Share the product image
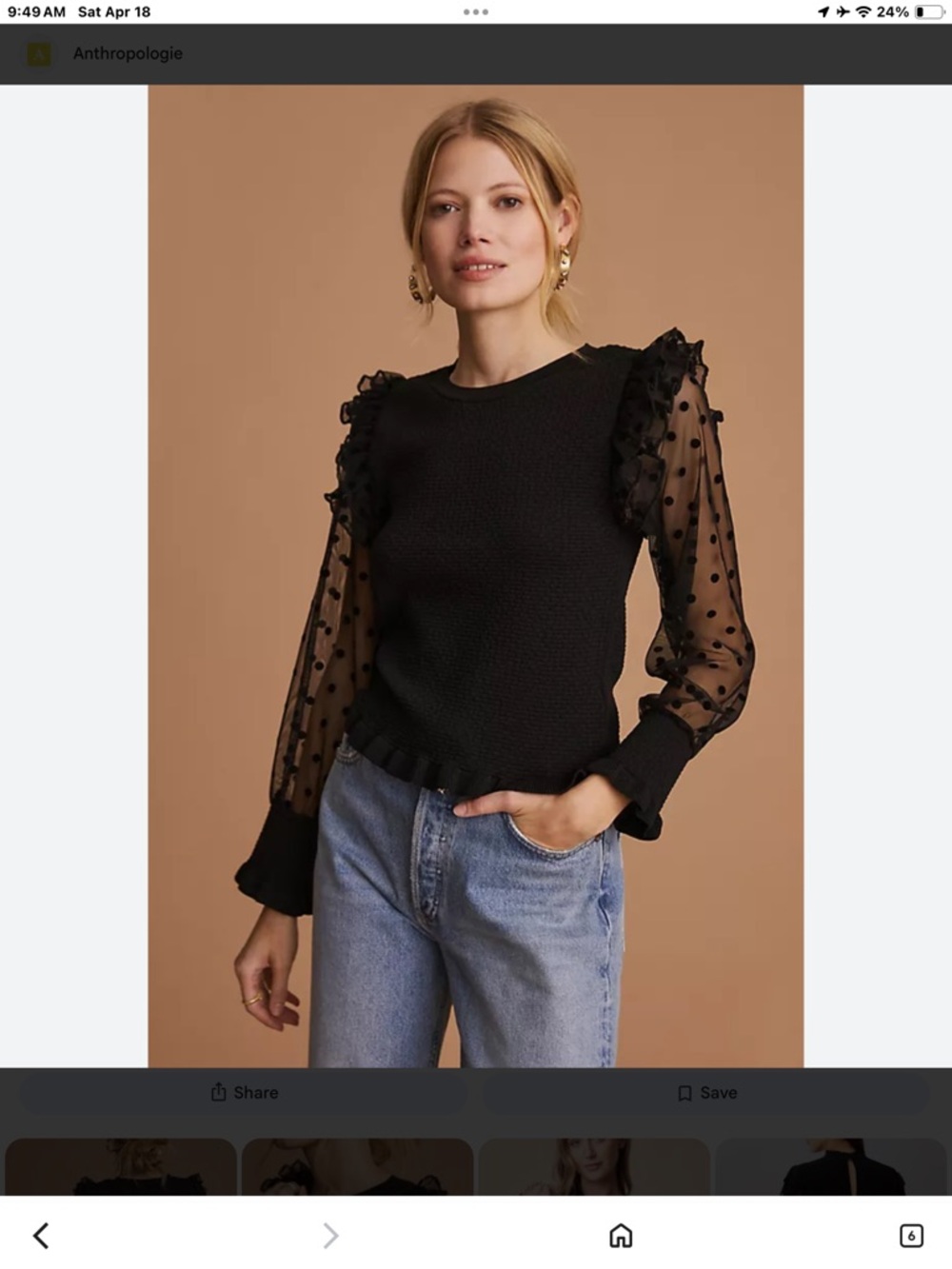This screenshot has width=952, height=1269. (244, 1092)
